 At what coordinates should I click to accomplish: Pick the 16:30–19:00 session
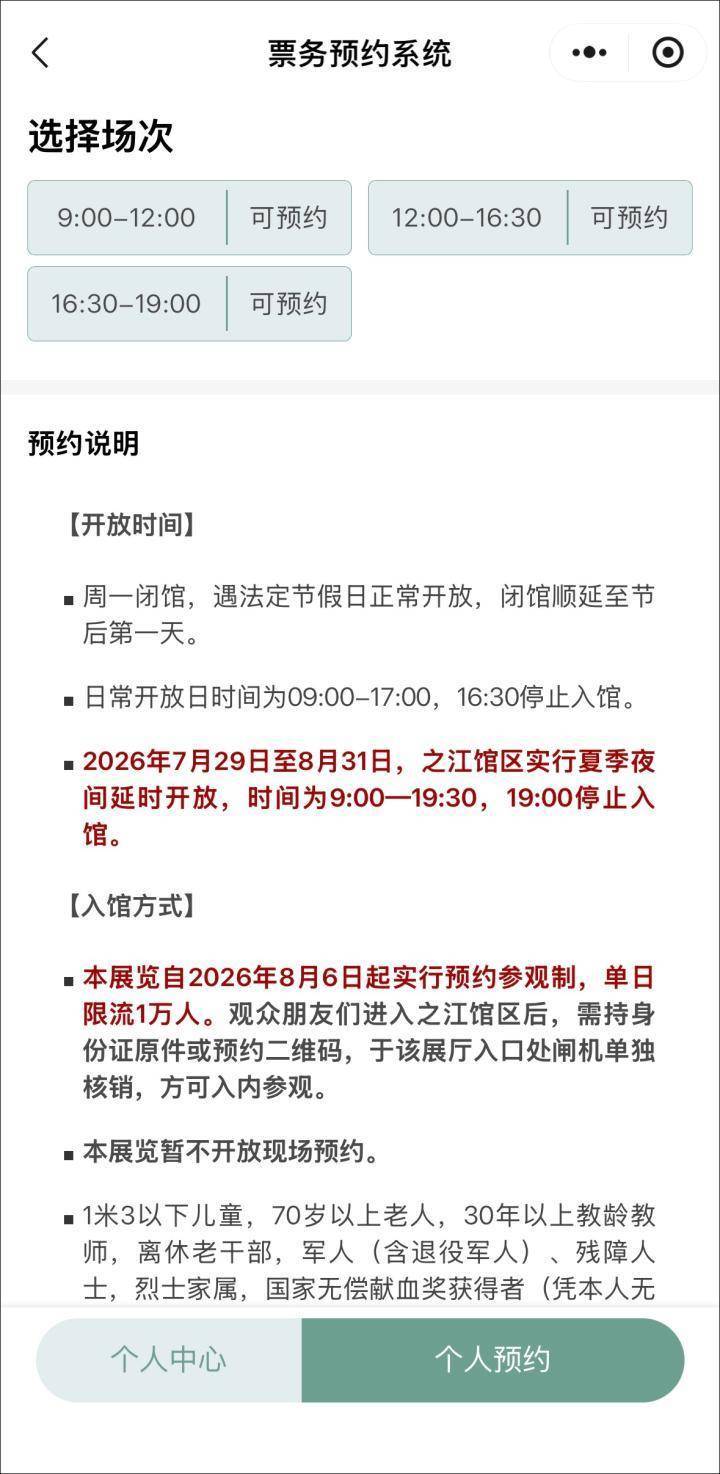pos(189,304)
